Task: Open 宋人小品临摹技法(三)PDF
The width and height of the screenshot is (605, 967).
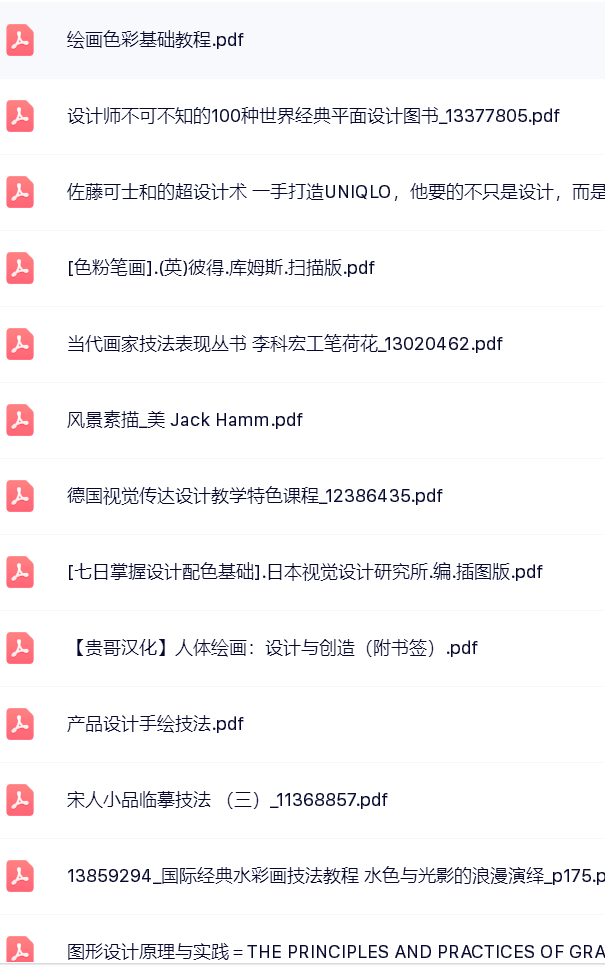Action: (227, 800)
